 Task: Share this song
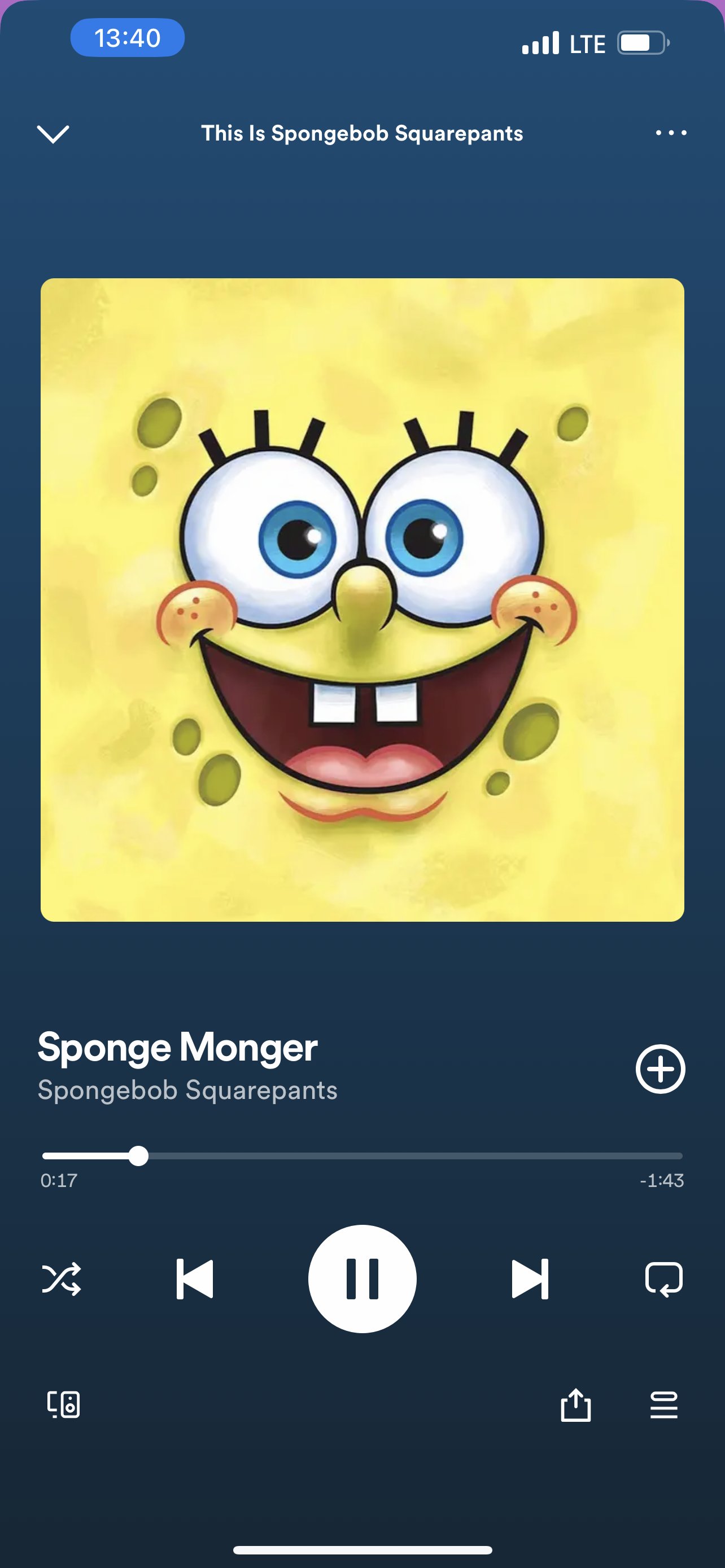coord(575,1405)
